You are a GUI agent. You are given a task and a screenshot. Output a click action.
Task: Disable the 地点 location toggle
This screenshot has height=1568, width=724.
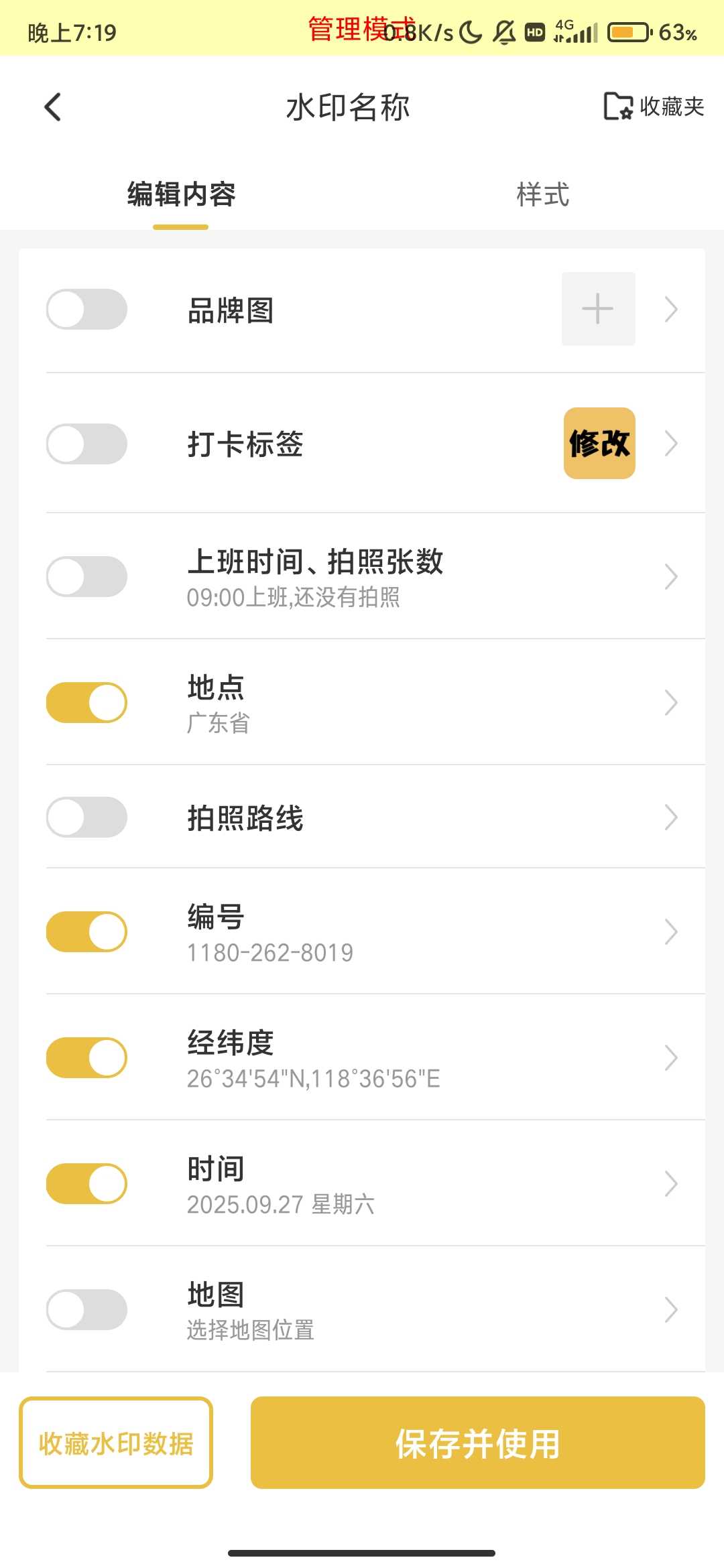click(x=86, y=702)
